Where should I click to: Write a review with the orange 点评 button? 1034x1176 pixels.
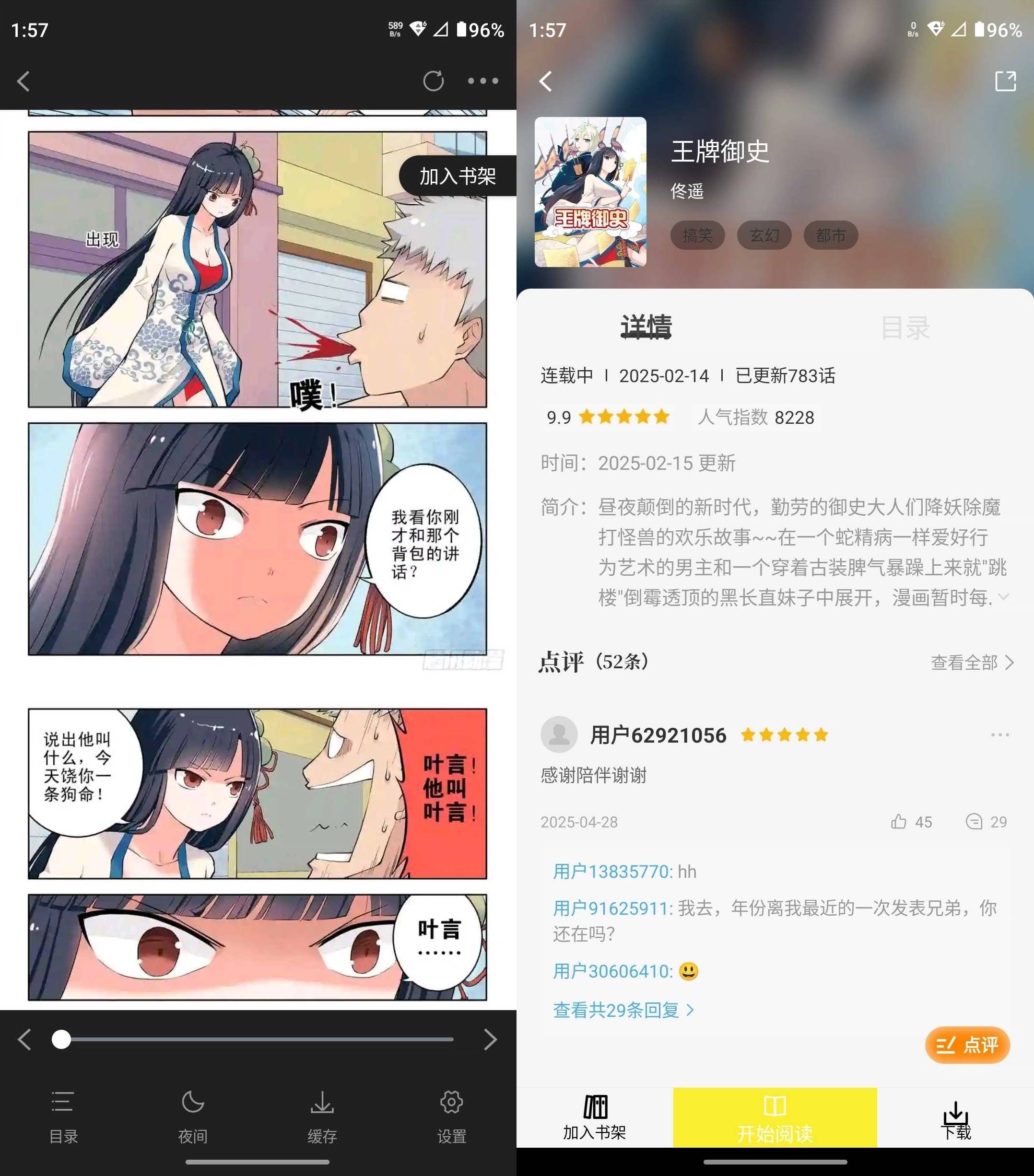tap(967, 1045)
